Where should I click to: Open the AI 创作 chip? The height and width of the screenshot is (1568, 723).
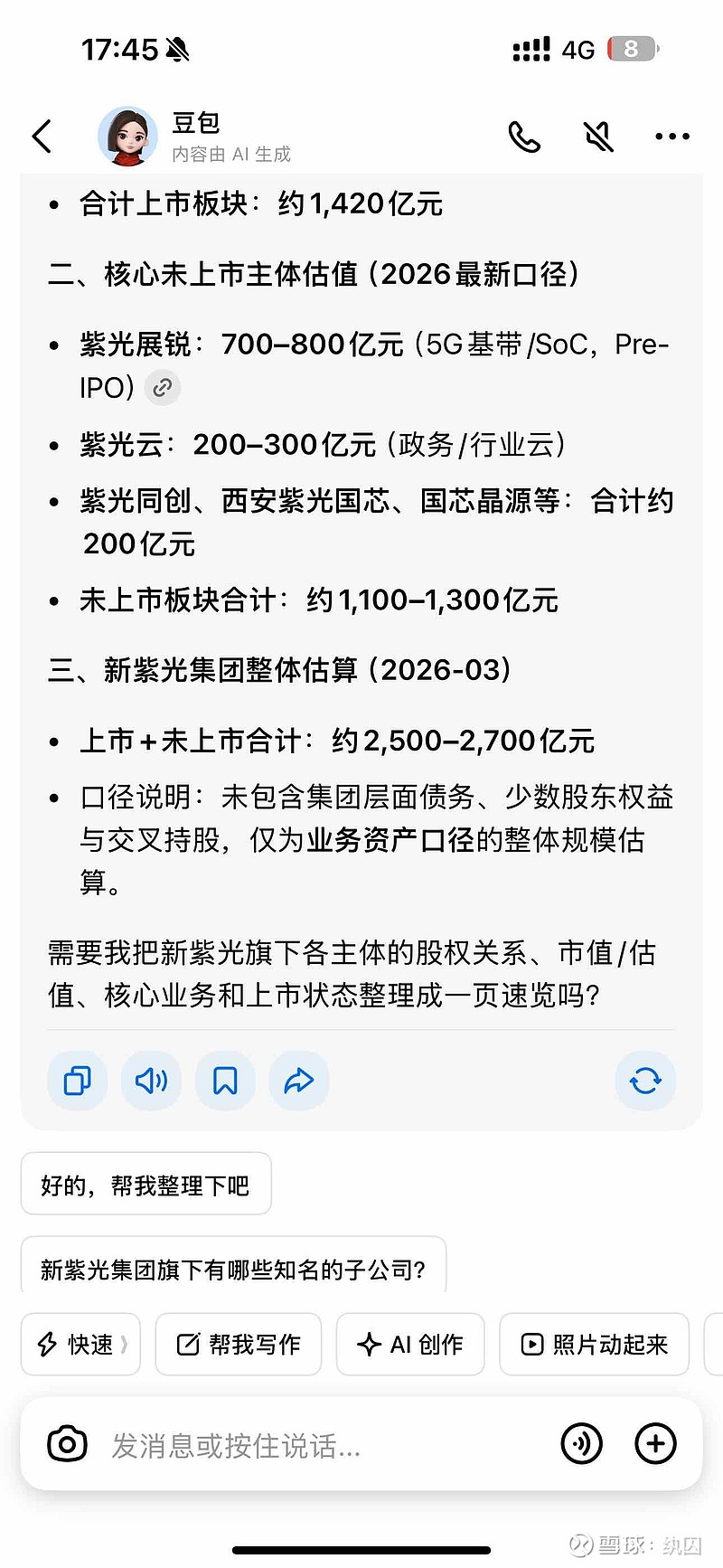point(410,1345)
